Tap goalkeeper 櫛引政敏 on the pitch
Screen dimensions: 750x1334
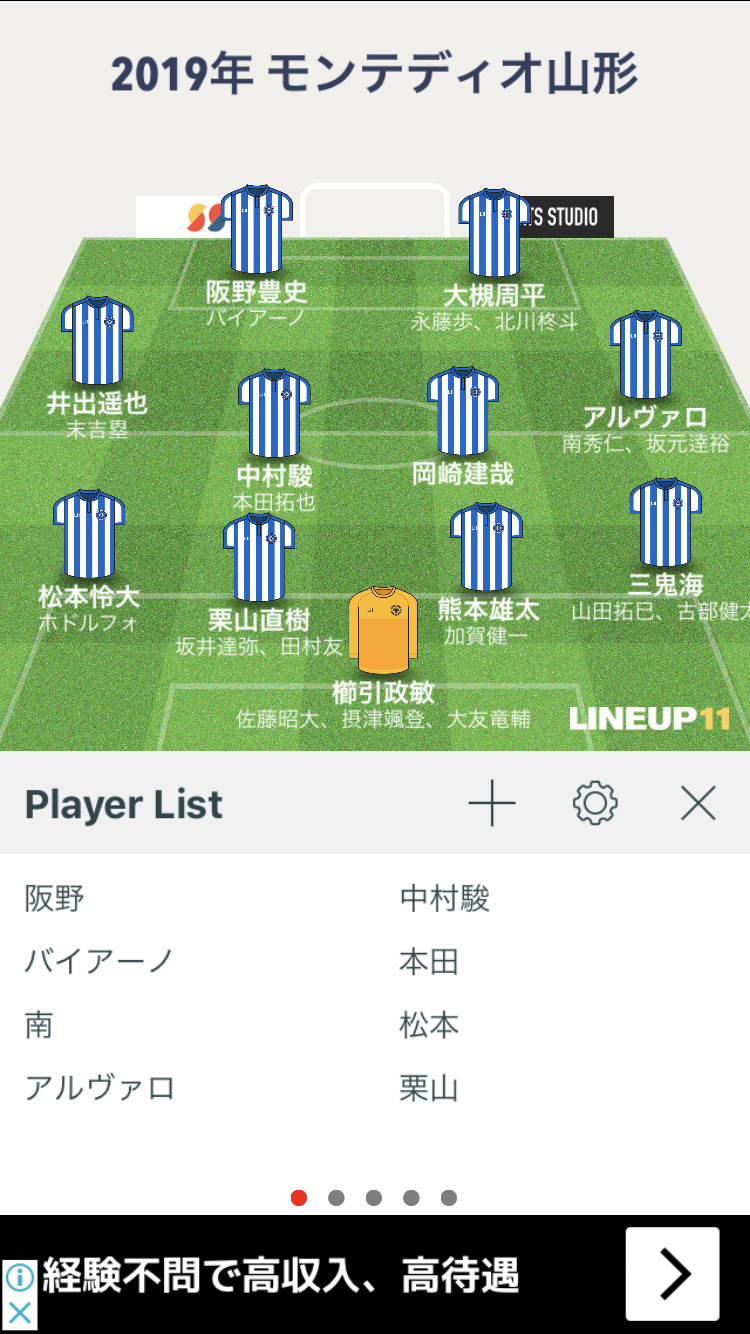383,631
